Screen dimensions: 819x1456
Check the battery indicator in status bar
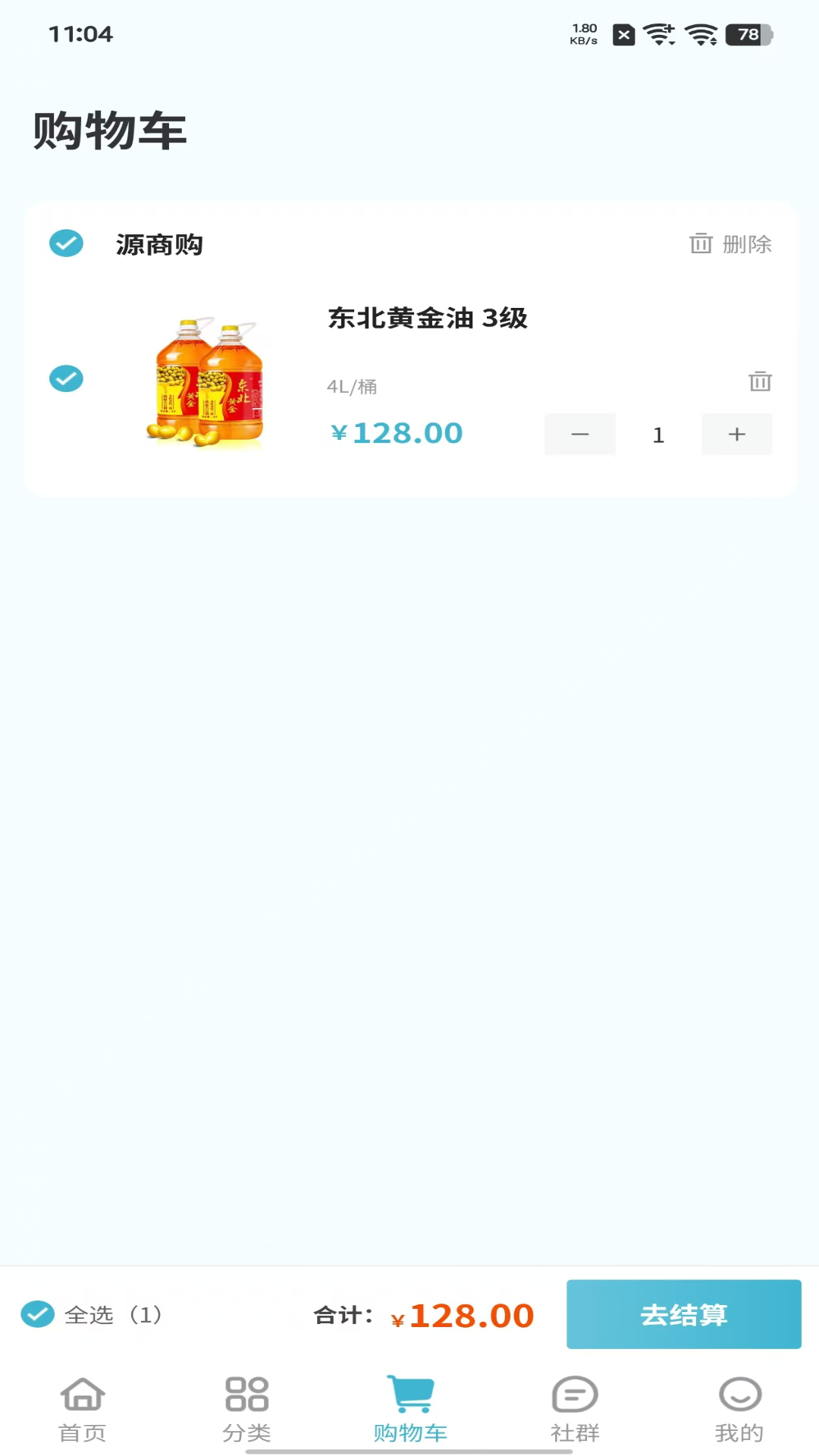pyautogui.click(x=747, y=32)
